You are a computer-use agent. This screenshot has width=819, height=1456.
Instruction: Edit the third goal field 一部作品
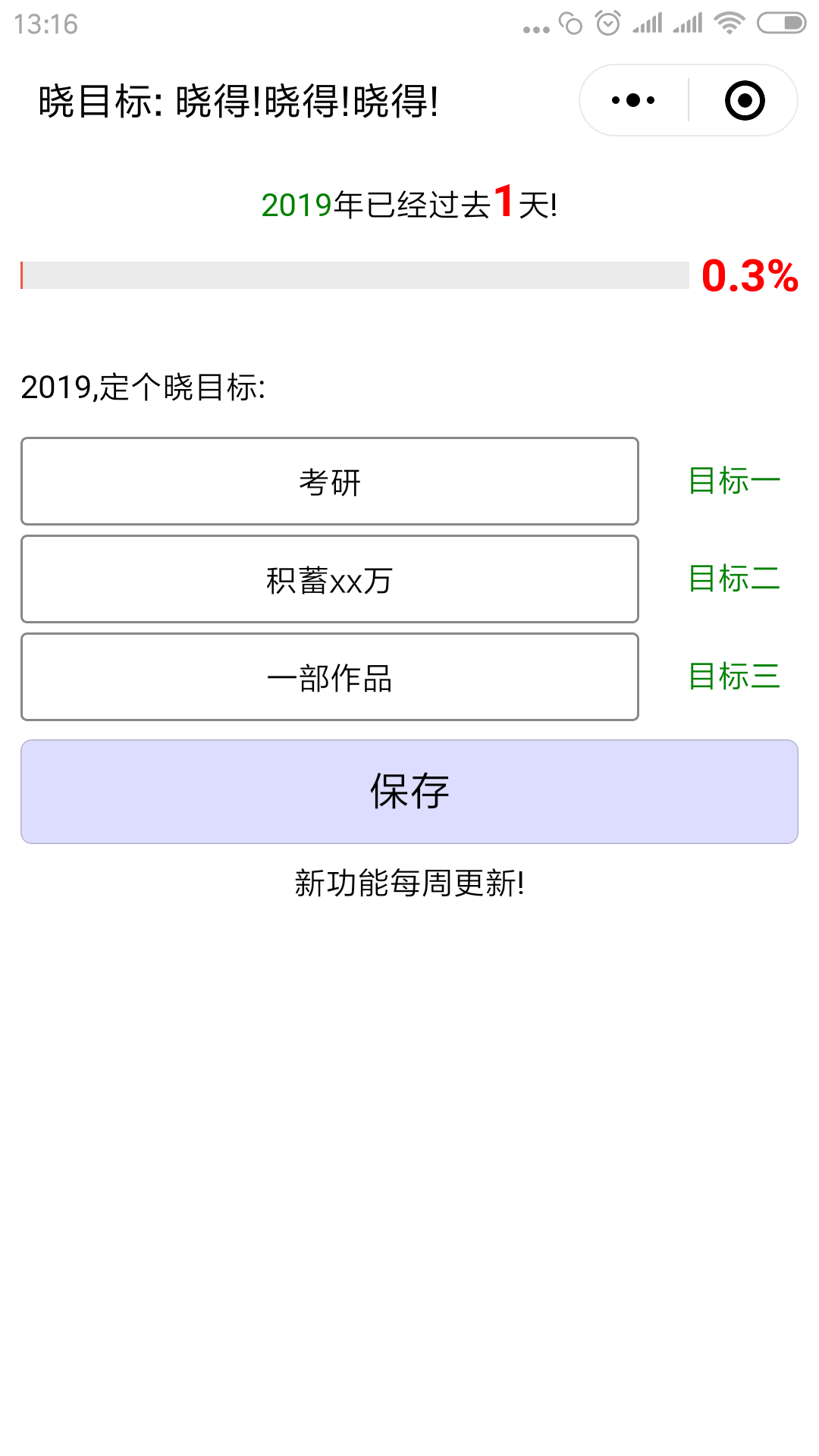(330, 676)
